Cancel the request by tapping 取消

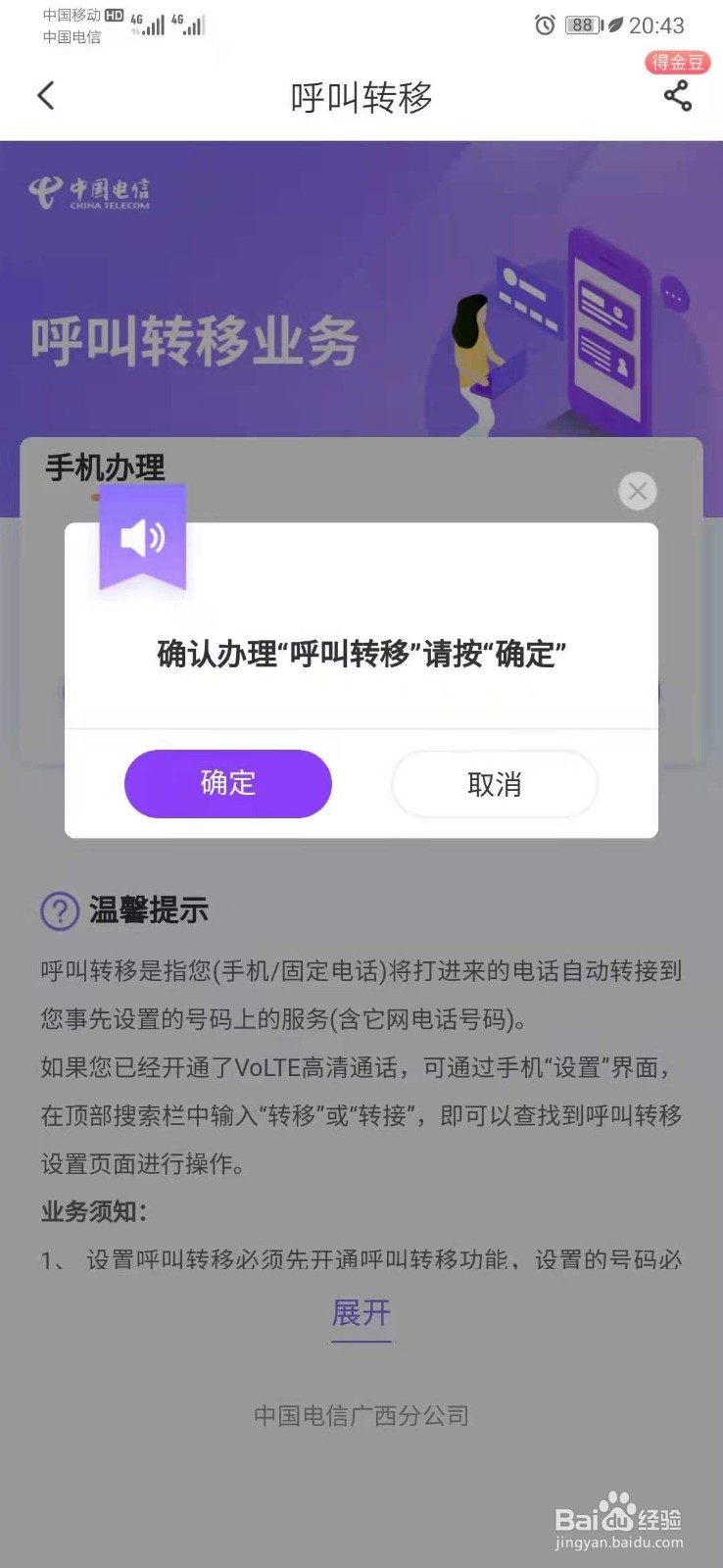494,784
